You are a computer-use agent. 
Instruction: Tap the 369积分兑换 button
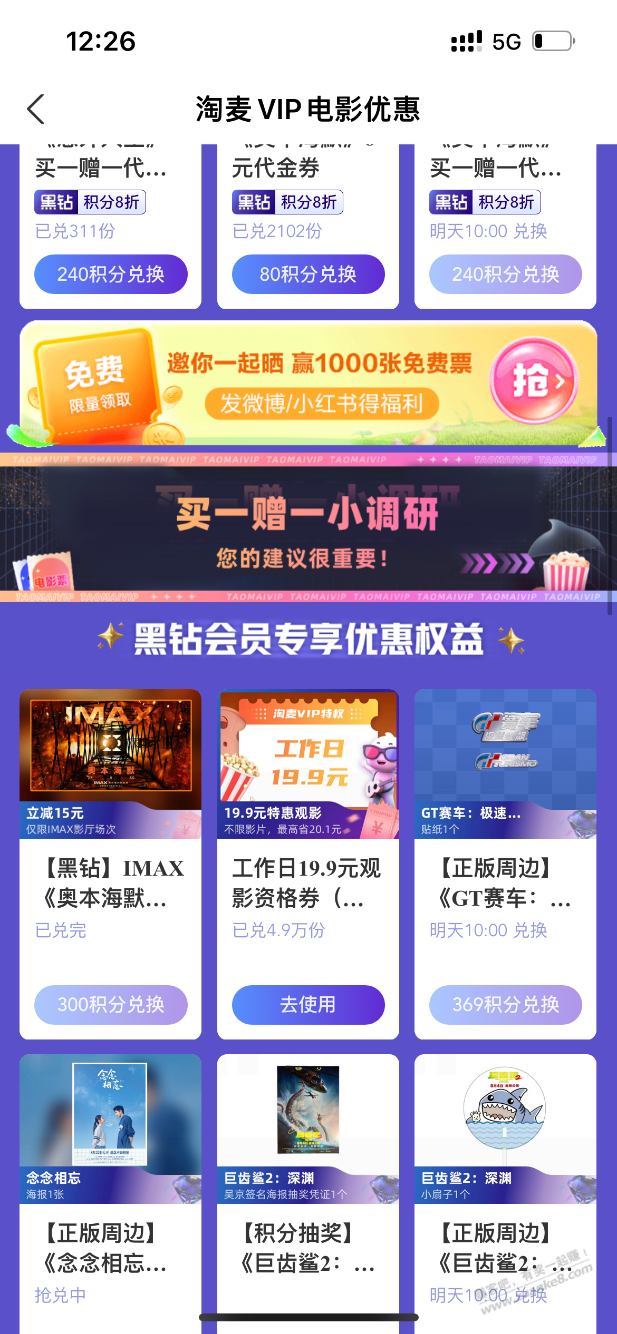(505, 1005)
